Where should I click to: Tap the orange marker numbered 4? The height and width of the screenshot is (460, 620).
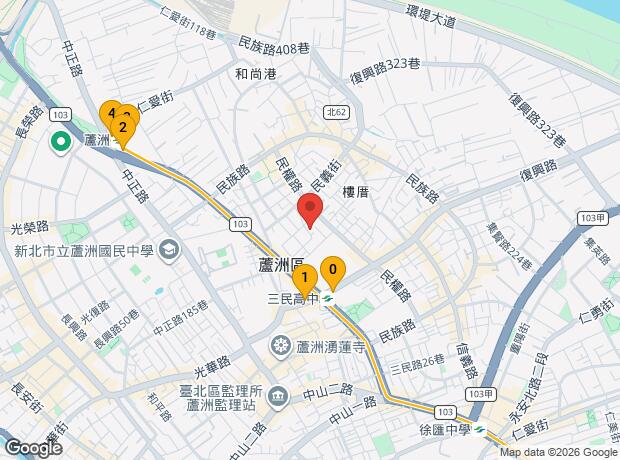pyautogui.click(x=110, y=114)
